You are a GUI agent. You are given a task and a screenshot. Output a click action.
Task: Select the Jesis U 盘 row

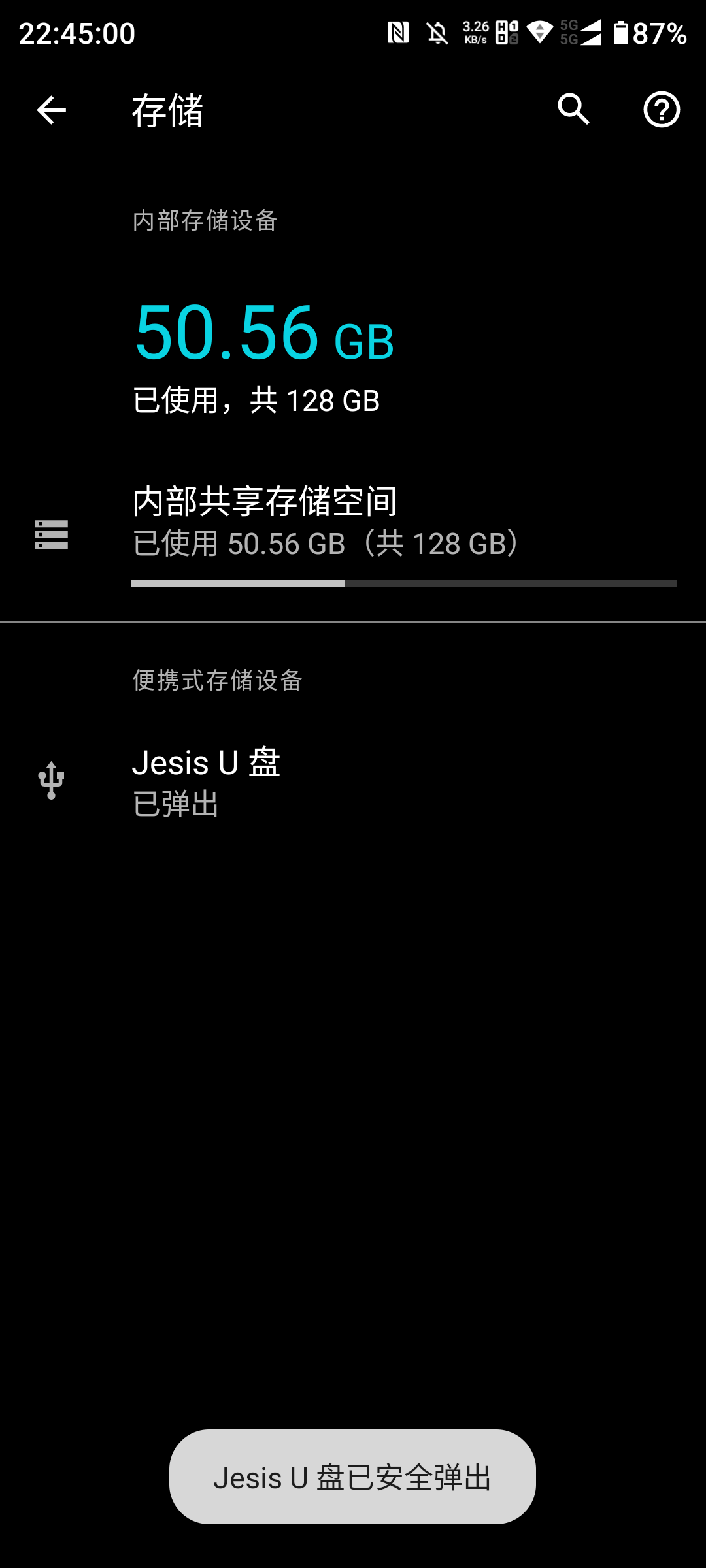point(353,781)
